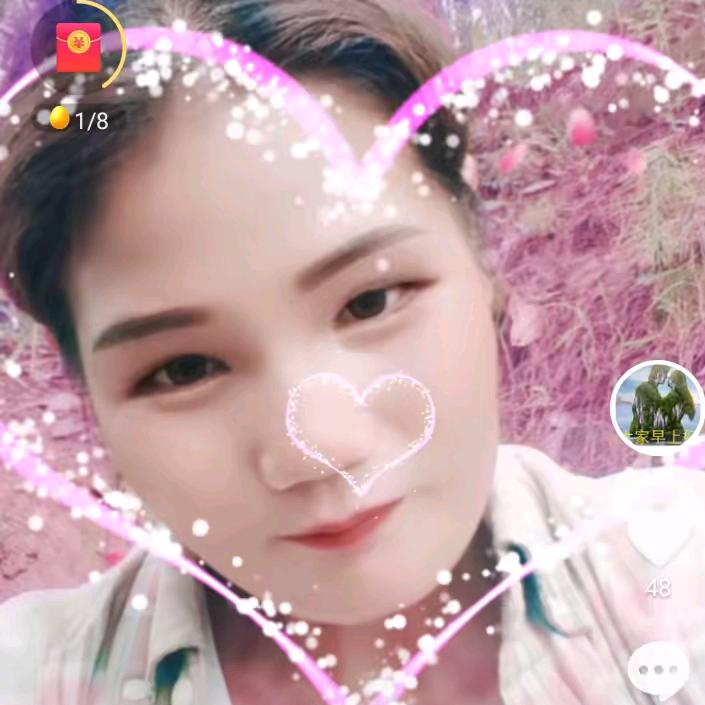Screen dimensions: 705x705
Task: Open the creator's round profile avatar
Action: coord(657,408)
